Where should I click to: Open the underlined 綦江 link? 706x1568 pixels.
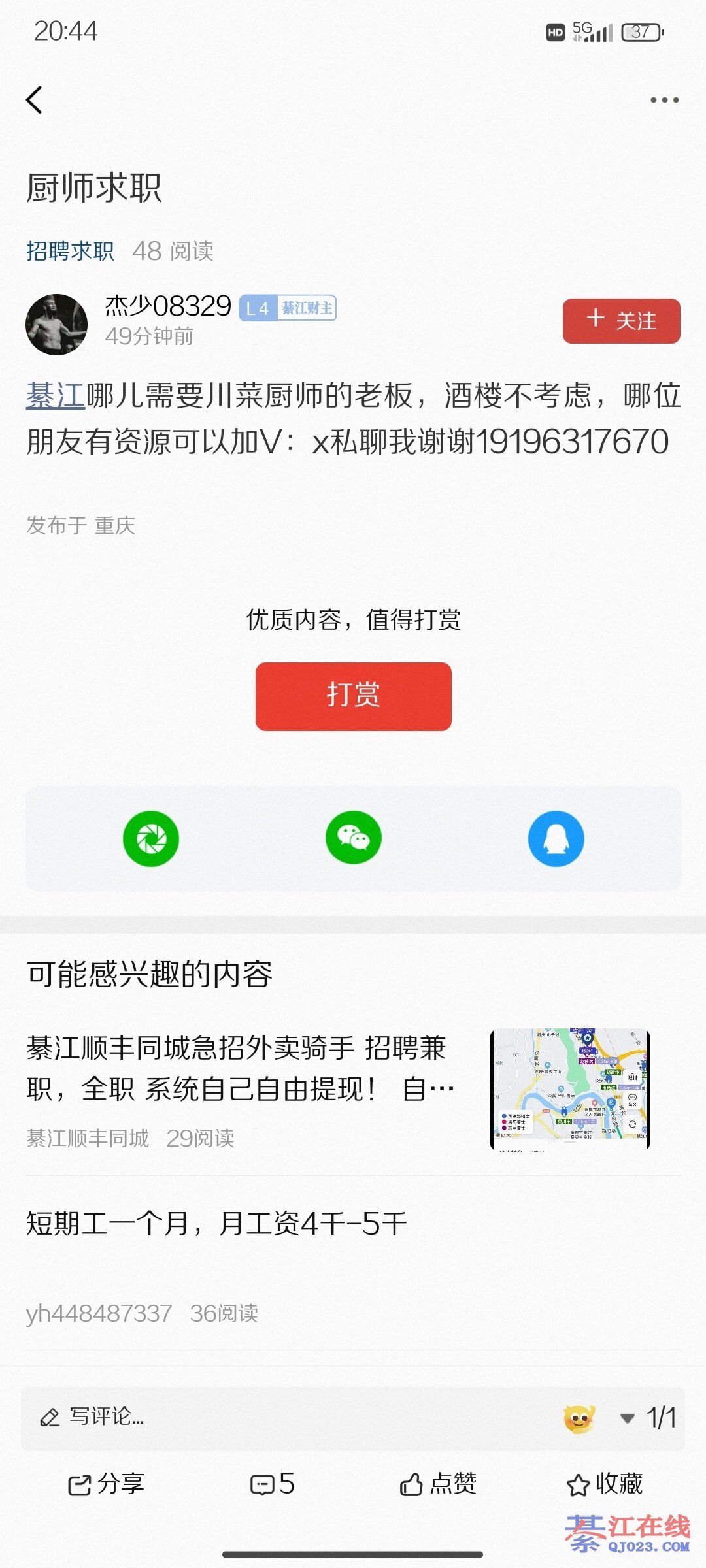56,396
